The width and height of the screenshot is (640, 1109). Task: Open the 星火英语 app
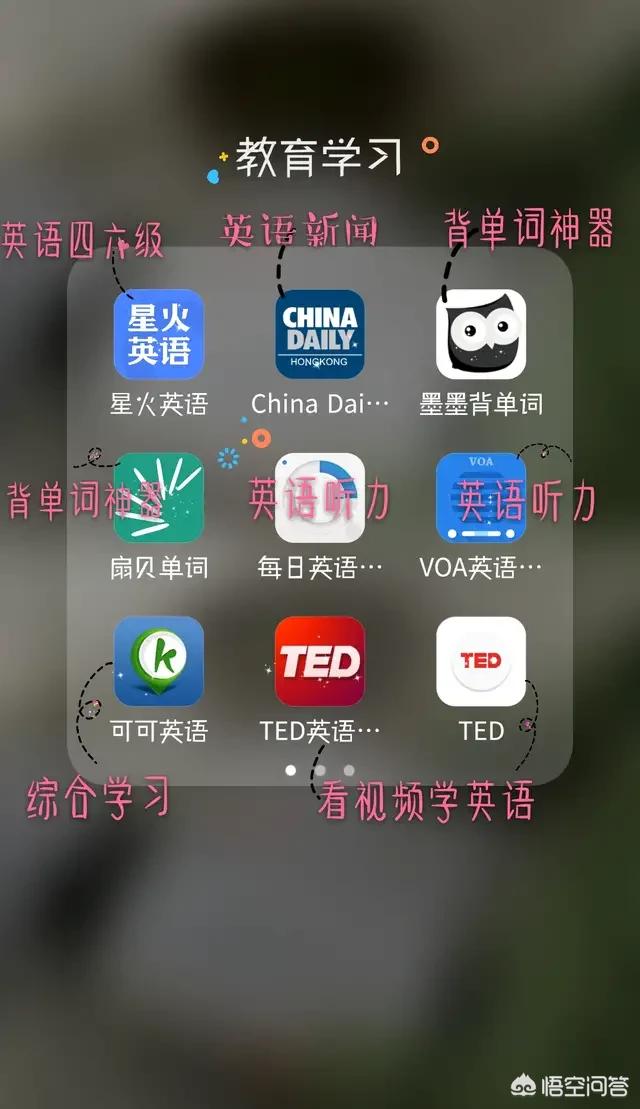[x=158, y=335]
